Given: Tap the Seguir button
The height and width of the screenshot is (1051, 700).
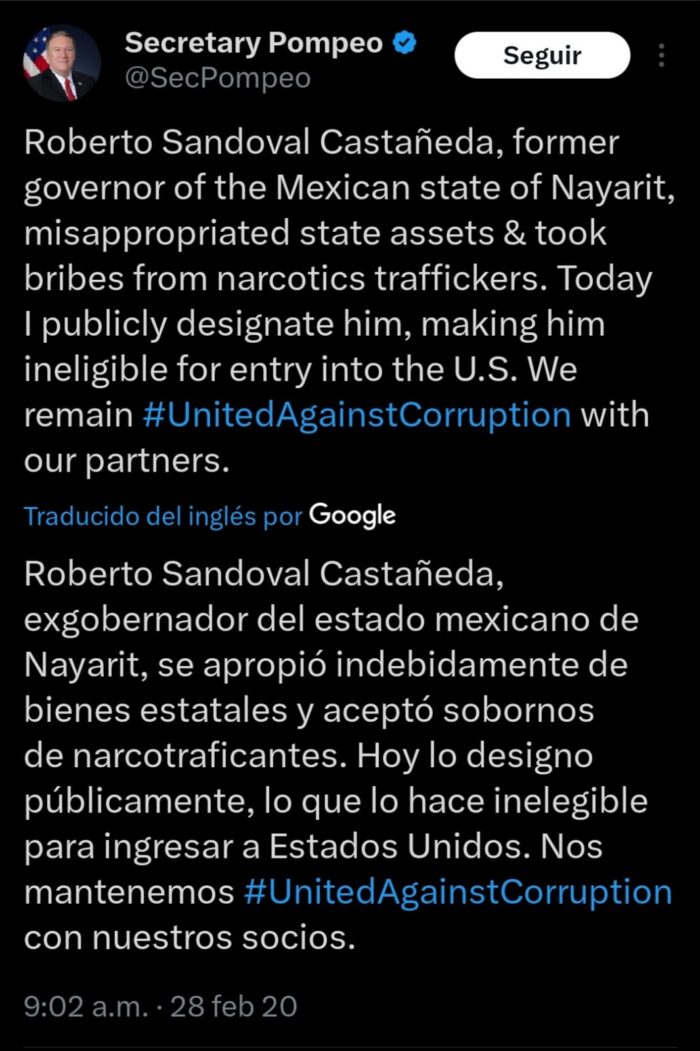Looking at the screenshot, I should pos(542,56).
